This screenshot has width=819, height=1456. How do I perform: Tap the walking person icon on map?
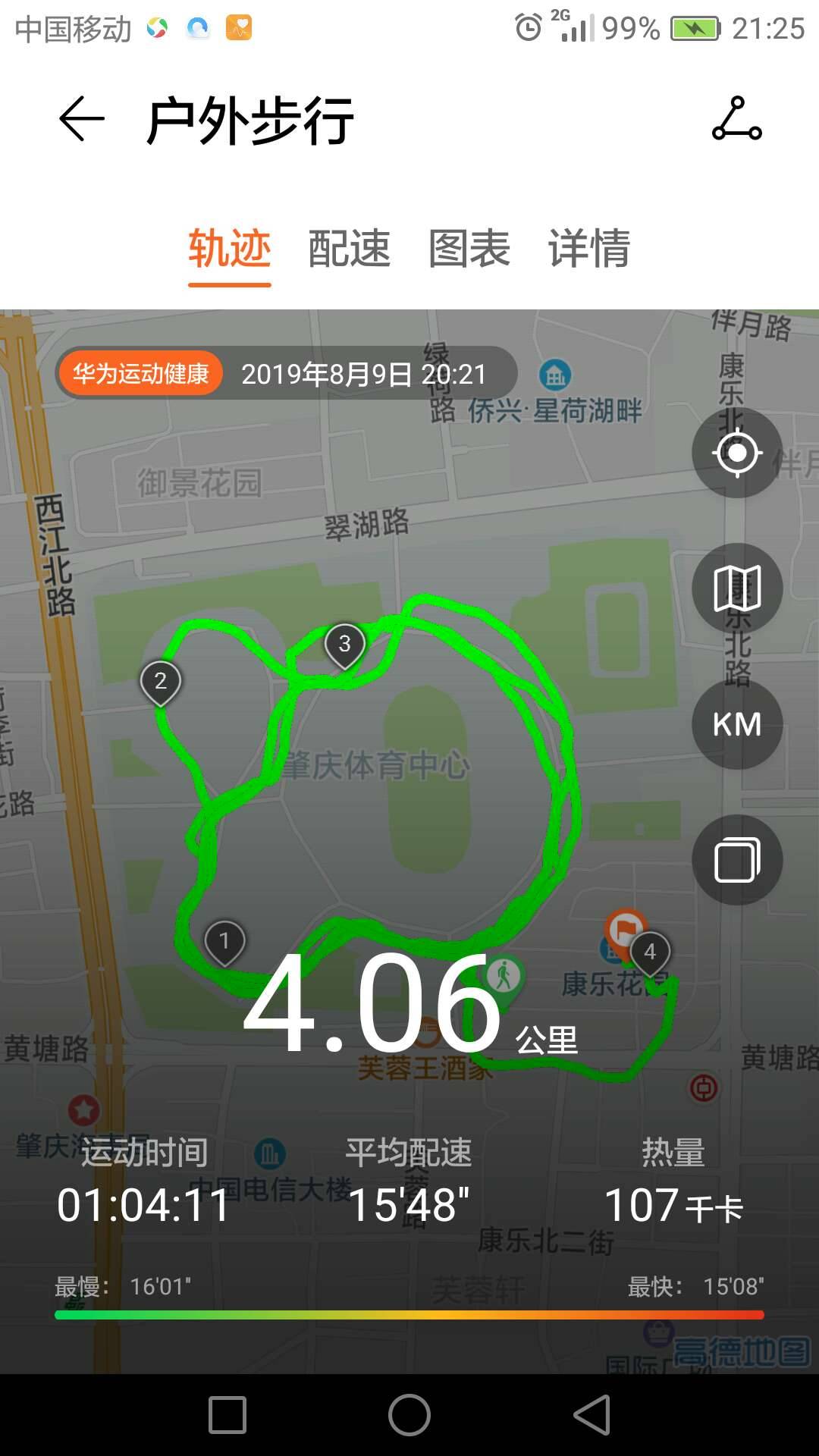[x=505, y=973]
